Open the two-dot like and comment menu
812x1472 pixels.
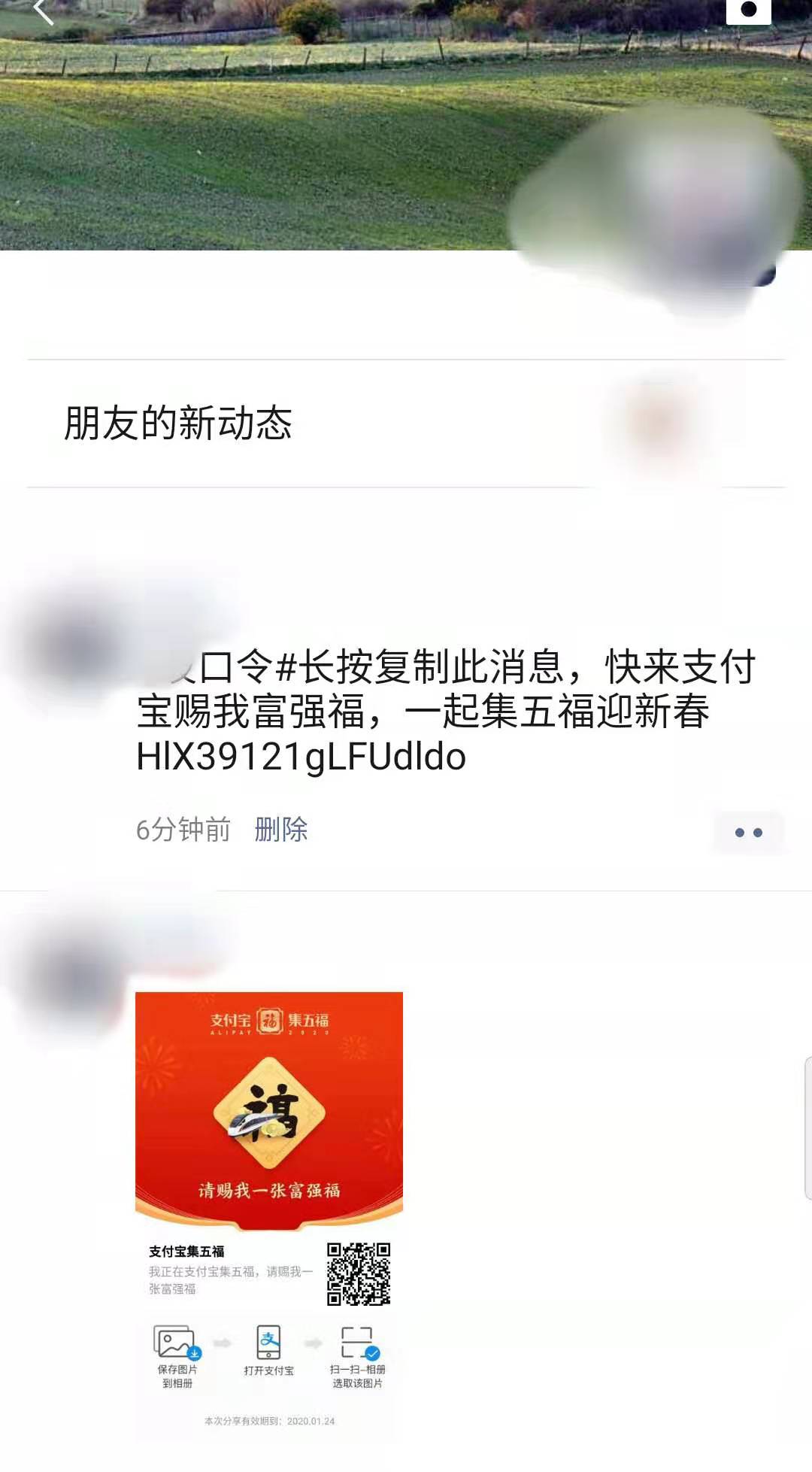(x=748, y=833)
